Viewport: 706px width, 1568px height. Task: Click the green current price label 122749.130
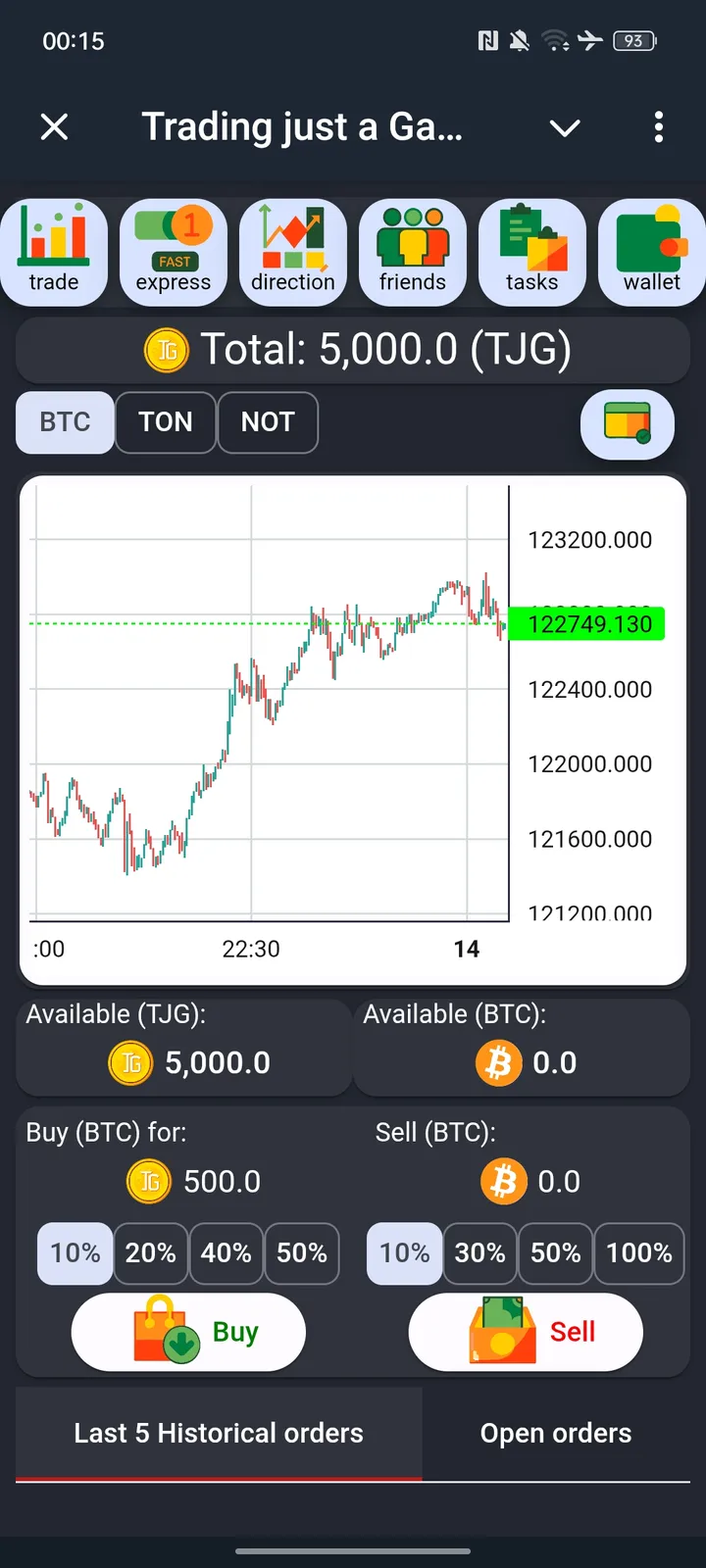pos(585,623)
